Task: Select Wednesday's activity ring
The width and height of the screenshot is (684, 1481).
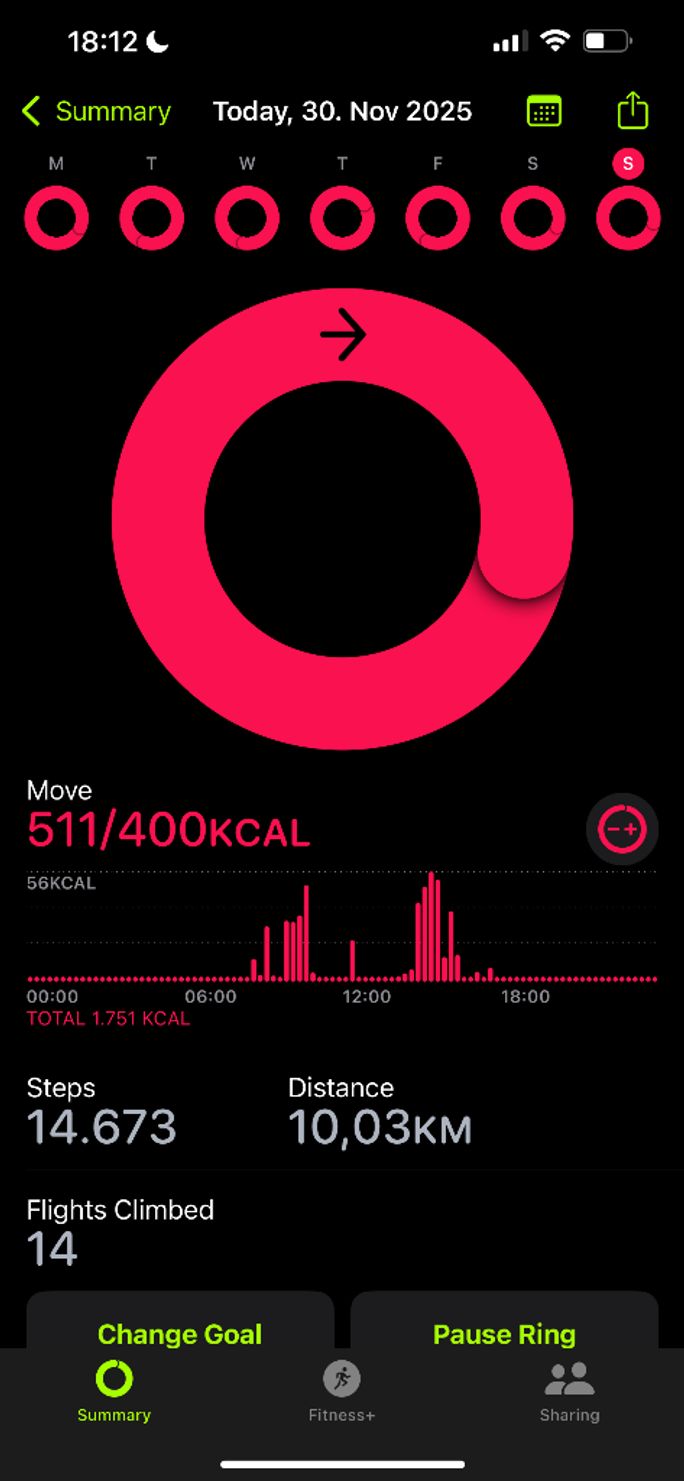Action: tap(247, 217)
